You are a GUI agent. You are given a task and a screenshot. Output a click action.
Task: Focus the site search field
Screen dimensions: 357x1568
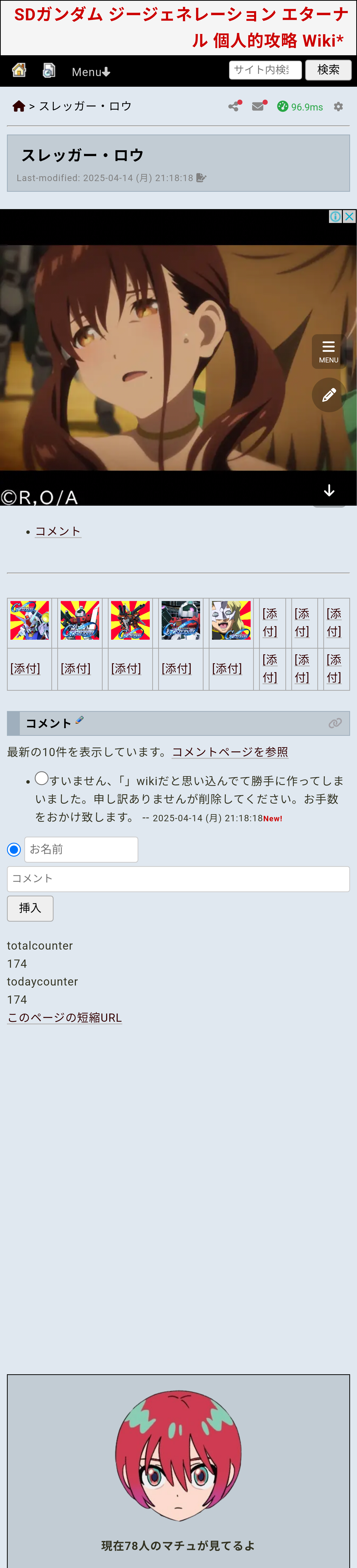point(264,70)
